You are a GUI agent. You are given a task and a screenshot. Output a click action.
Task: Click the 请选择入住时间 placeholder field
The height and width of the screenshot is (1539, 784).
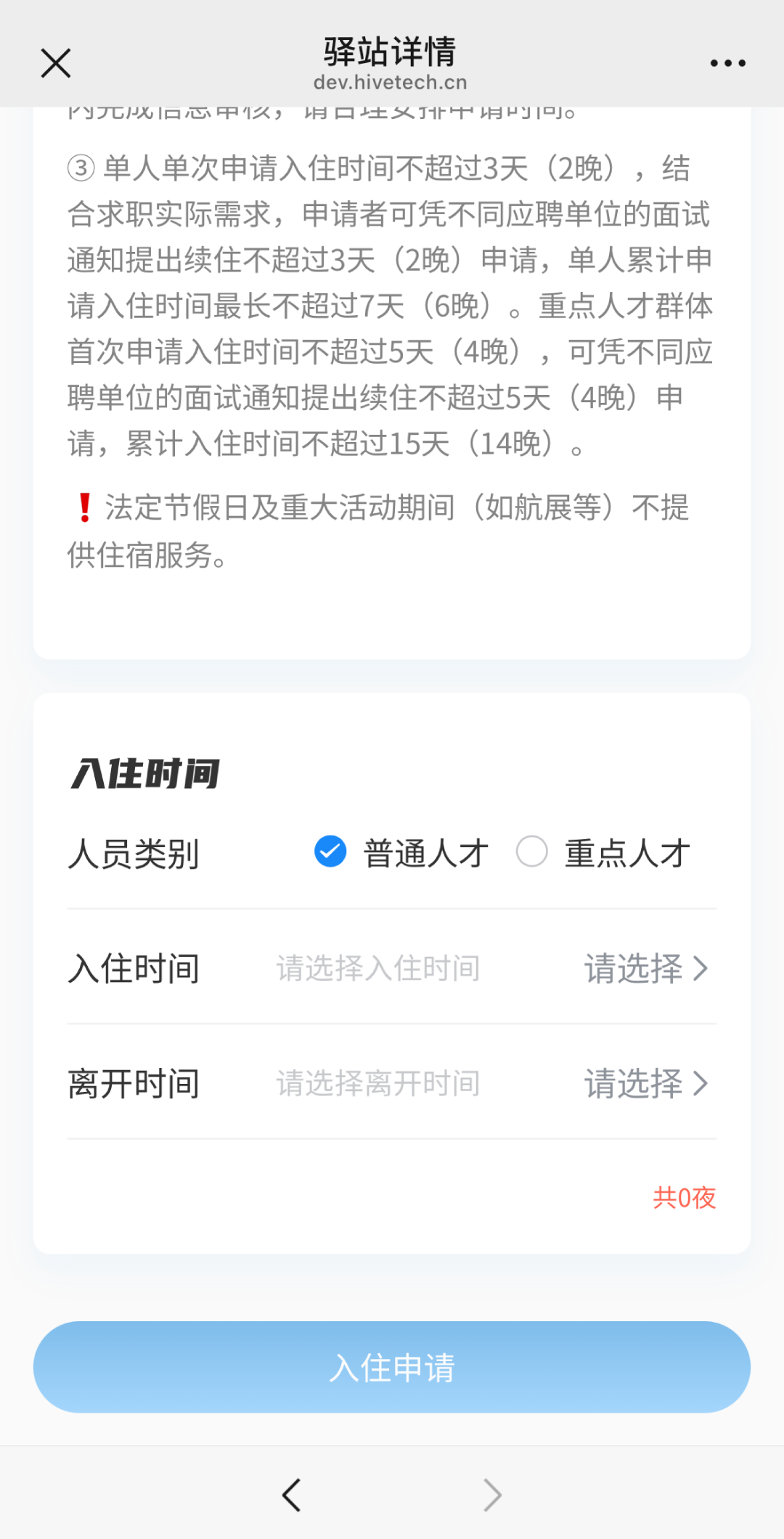coord(377,968)
